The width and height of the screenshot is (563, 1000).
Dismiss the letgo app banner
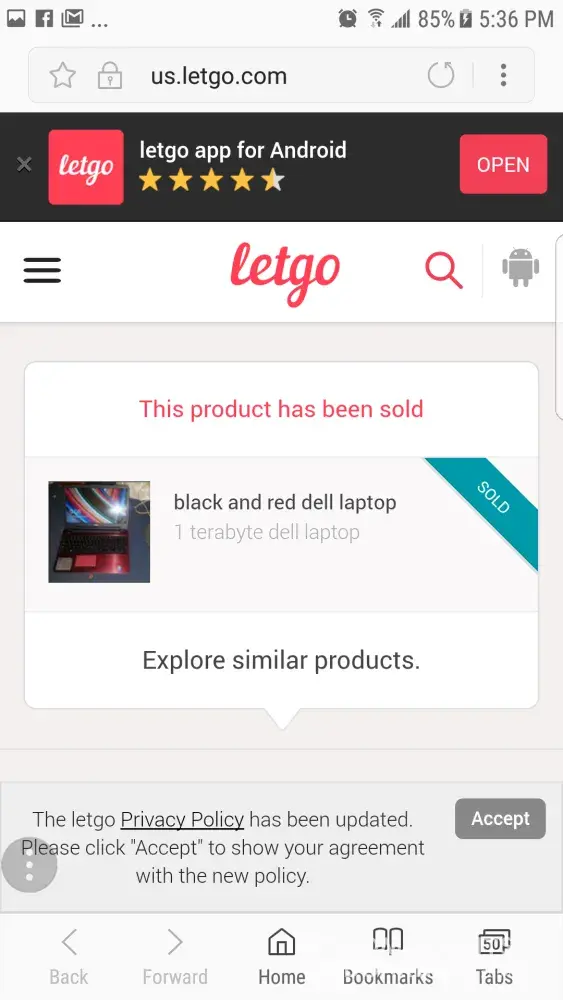coord(24,165)
